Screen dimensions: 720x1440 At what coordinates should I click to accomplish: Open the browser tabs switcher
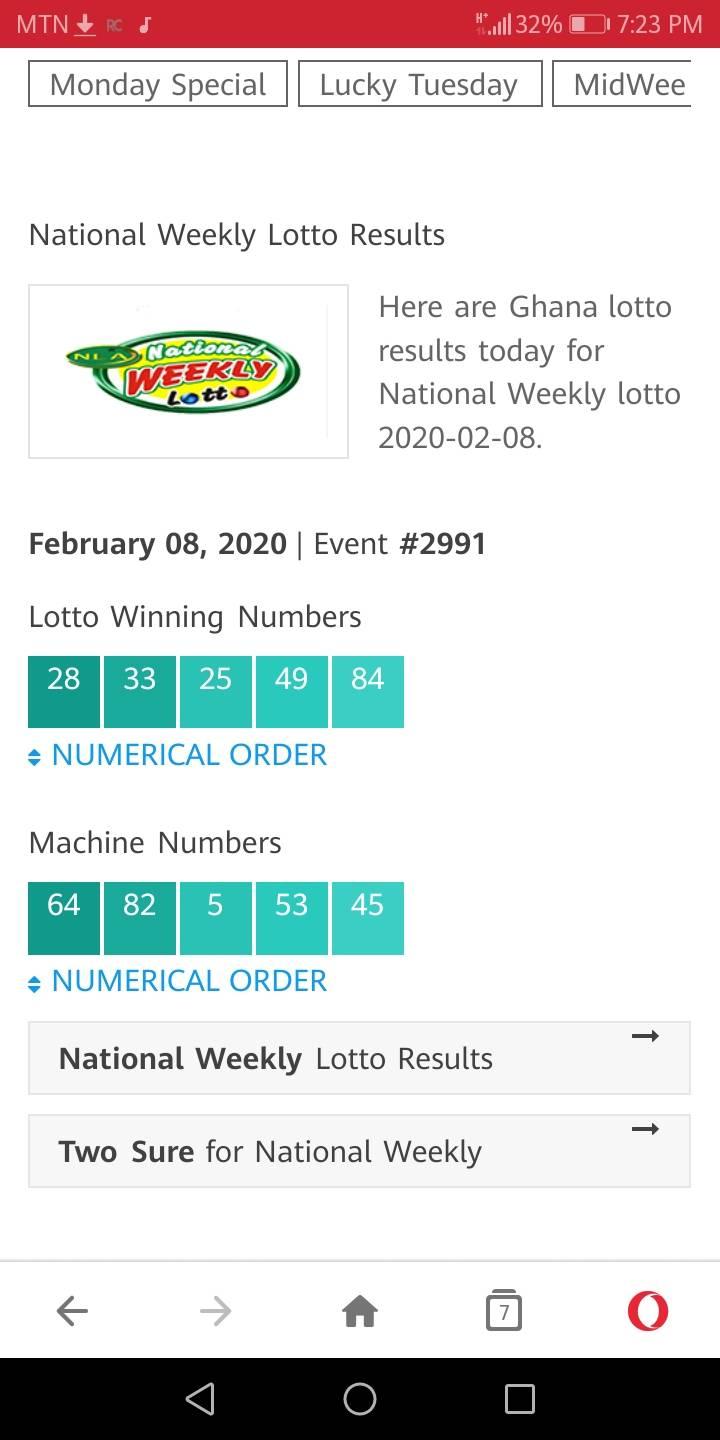(x=504, y=1310)
